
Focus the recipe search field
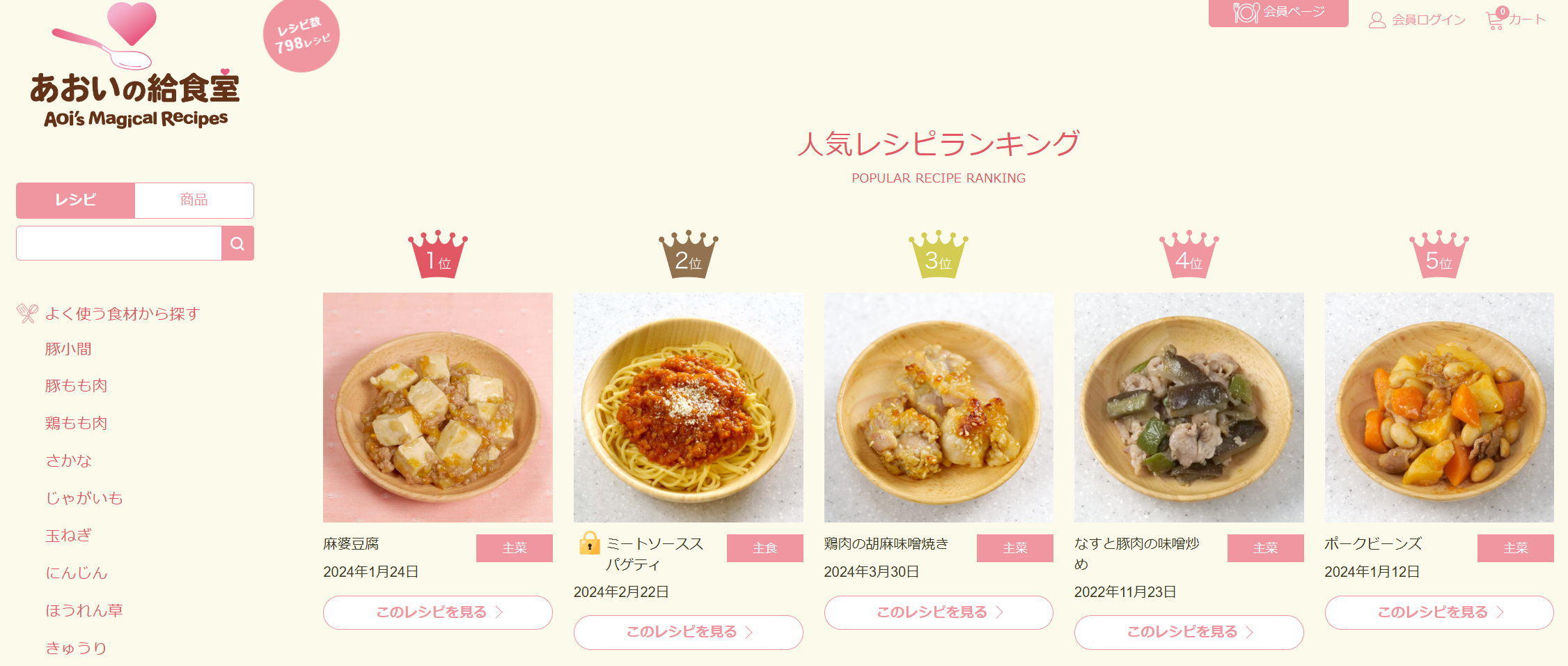[x=118, y=243]
